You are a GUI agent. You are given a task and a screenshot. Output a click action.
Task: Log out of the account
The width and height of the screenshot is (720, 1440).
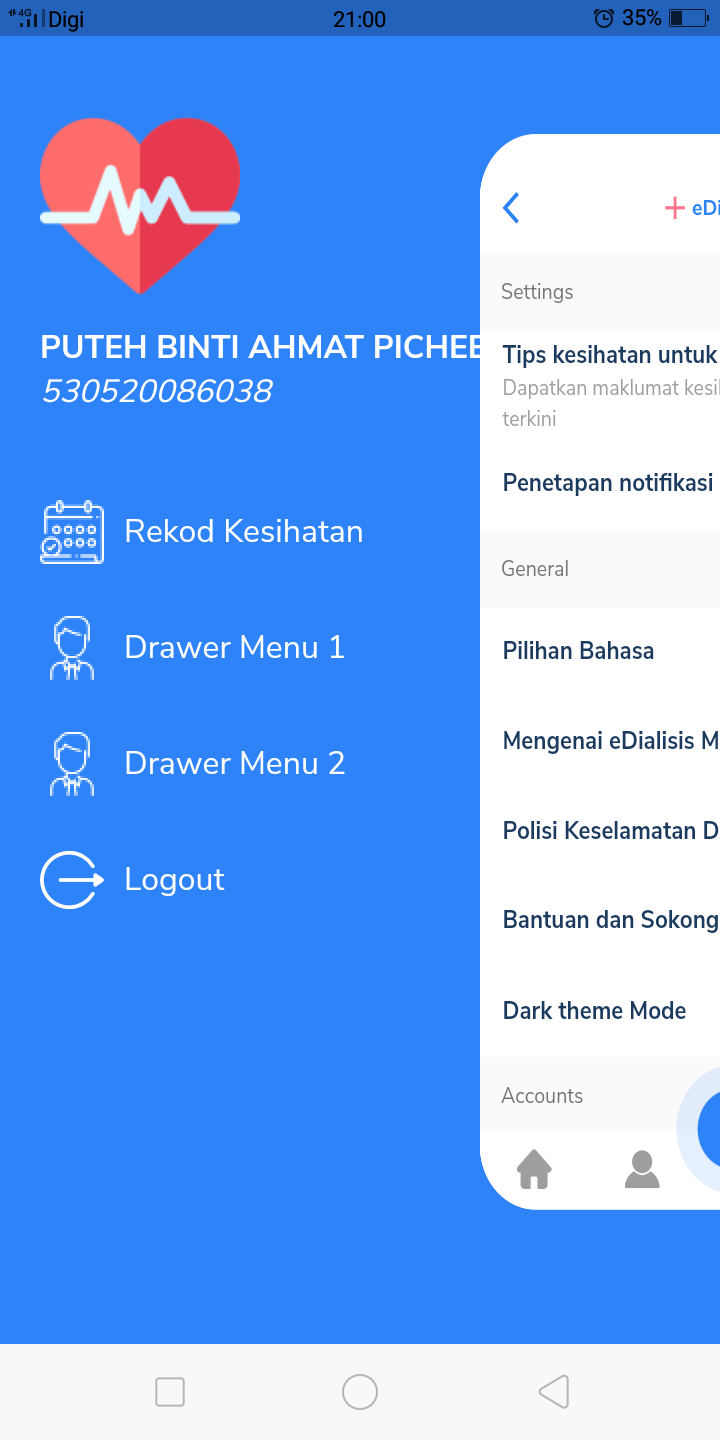tap(174, 879)
